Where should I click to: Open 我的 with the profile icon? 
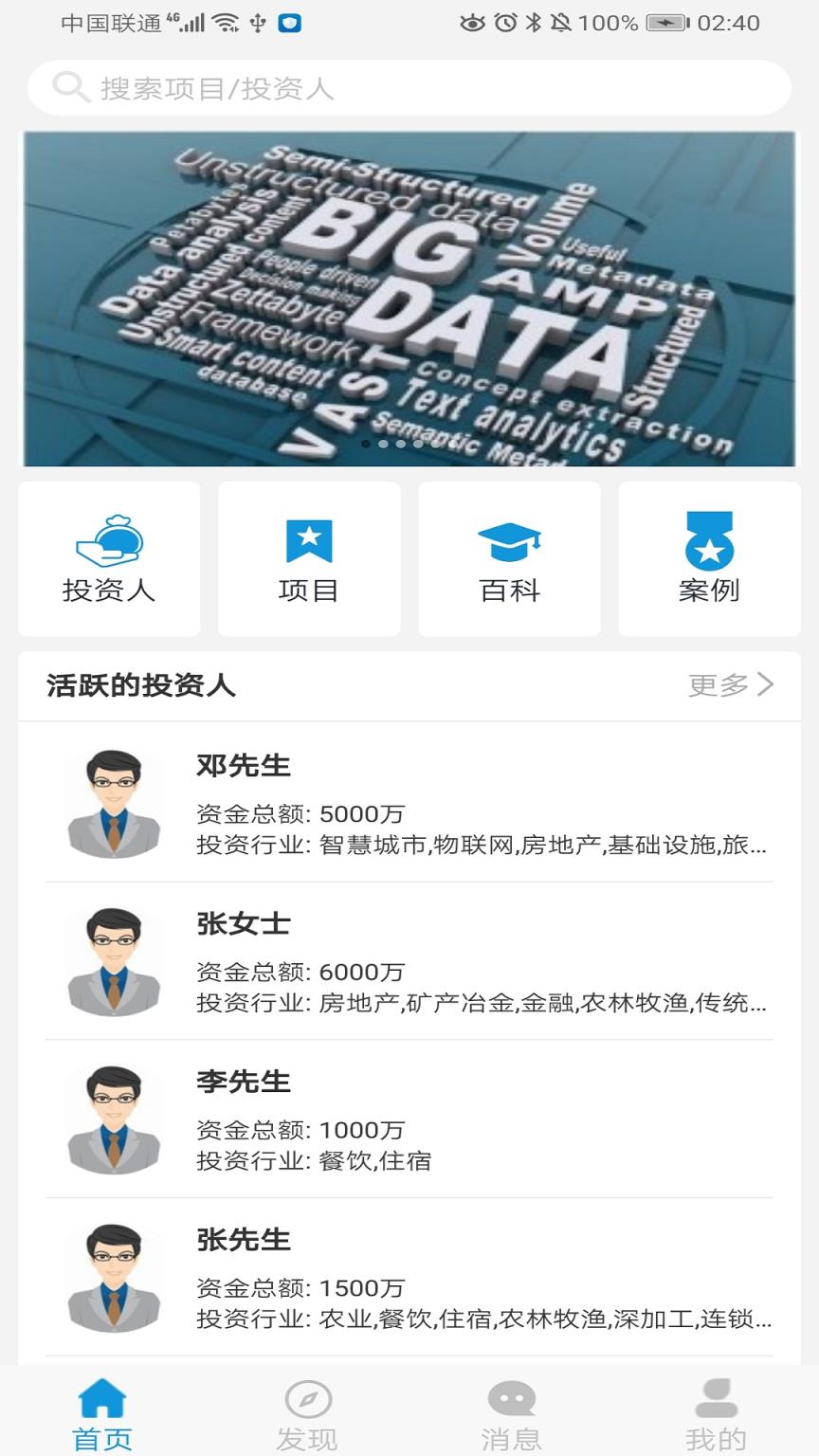716,1397
